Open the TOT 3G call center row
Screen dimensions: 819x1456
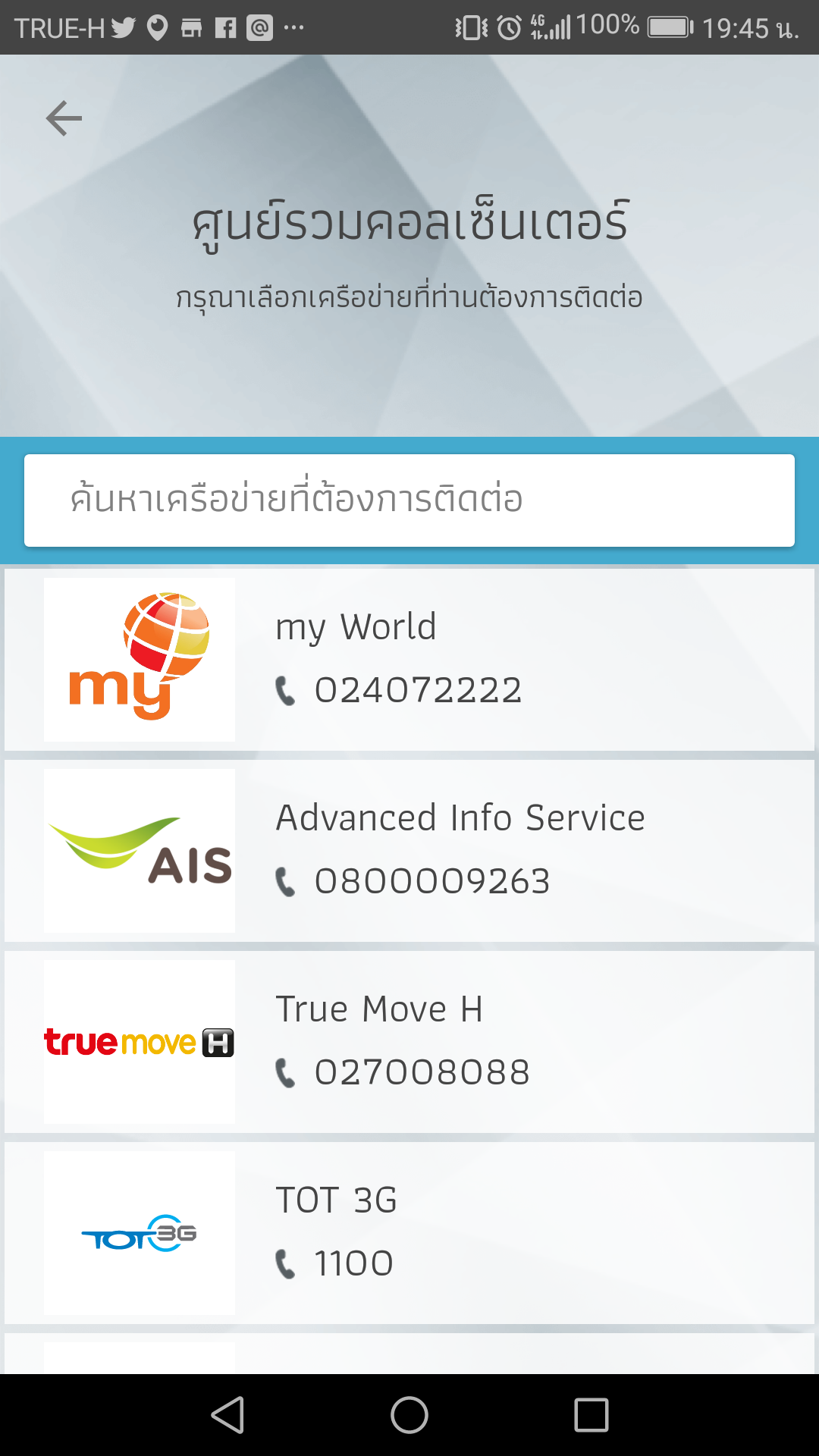(x=409, y=1233)
